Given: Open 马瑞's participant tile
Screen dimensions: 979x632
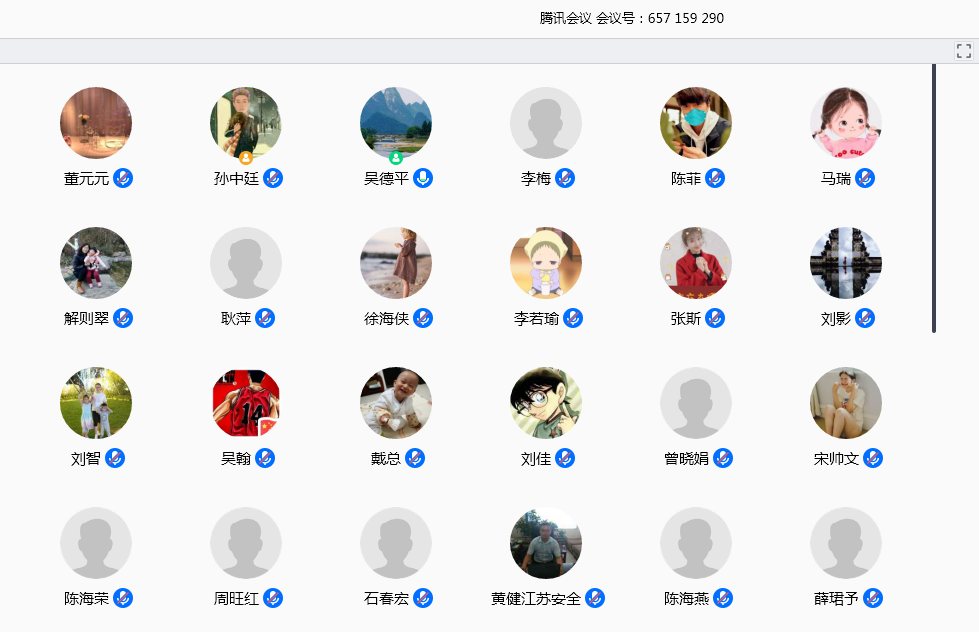Looking at the screenshot, I should click(846, 123).
